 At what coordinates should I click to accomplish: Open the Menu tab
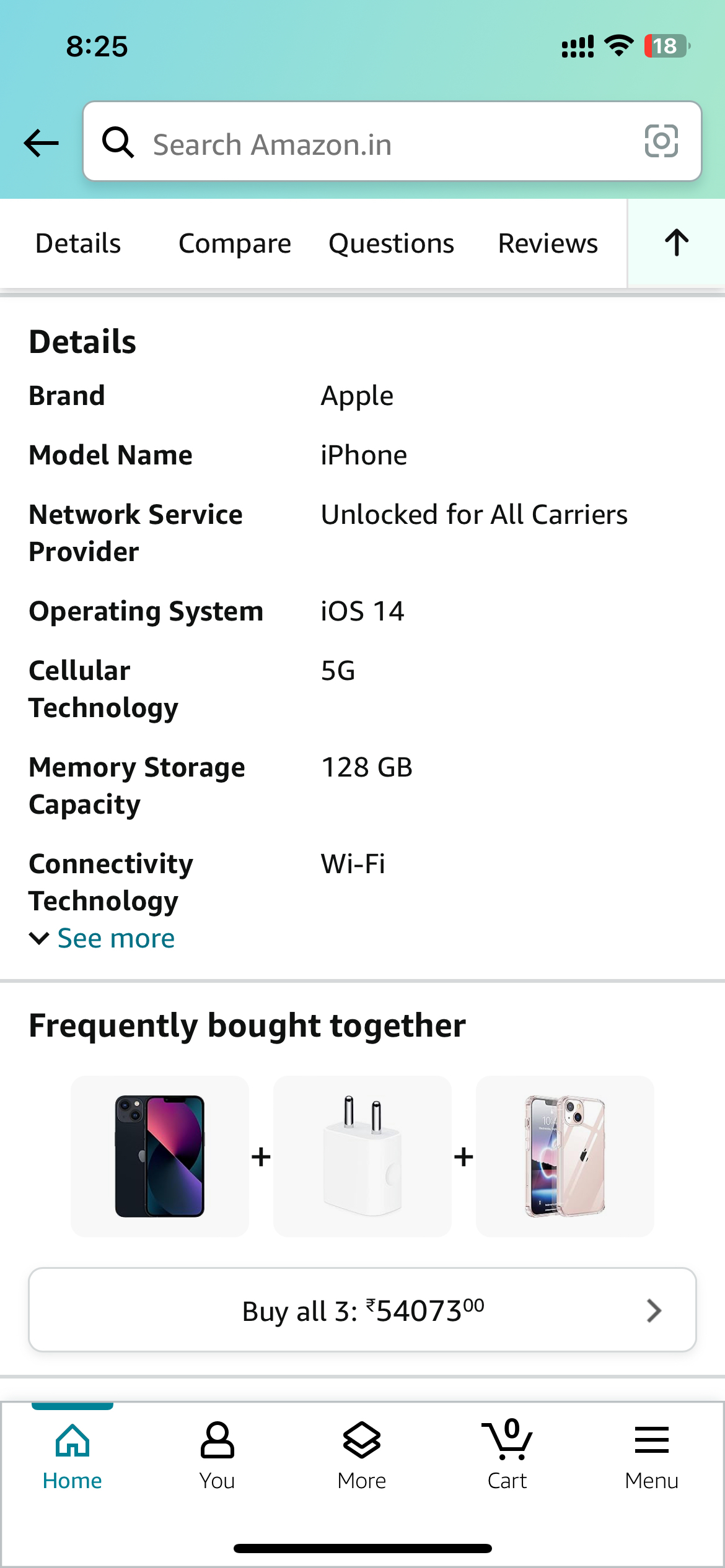coord(651,1455)
